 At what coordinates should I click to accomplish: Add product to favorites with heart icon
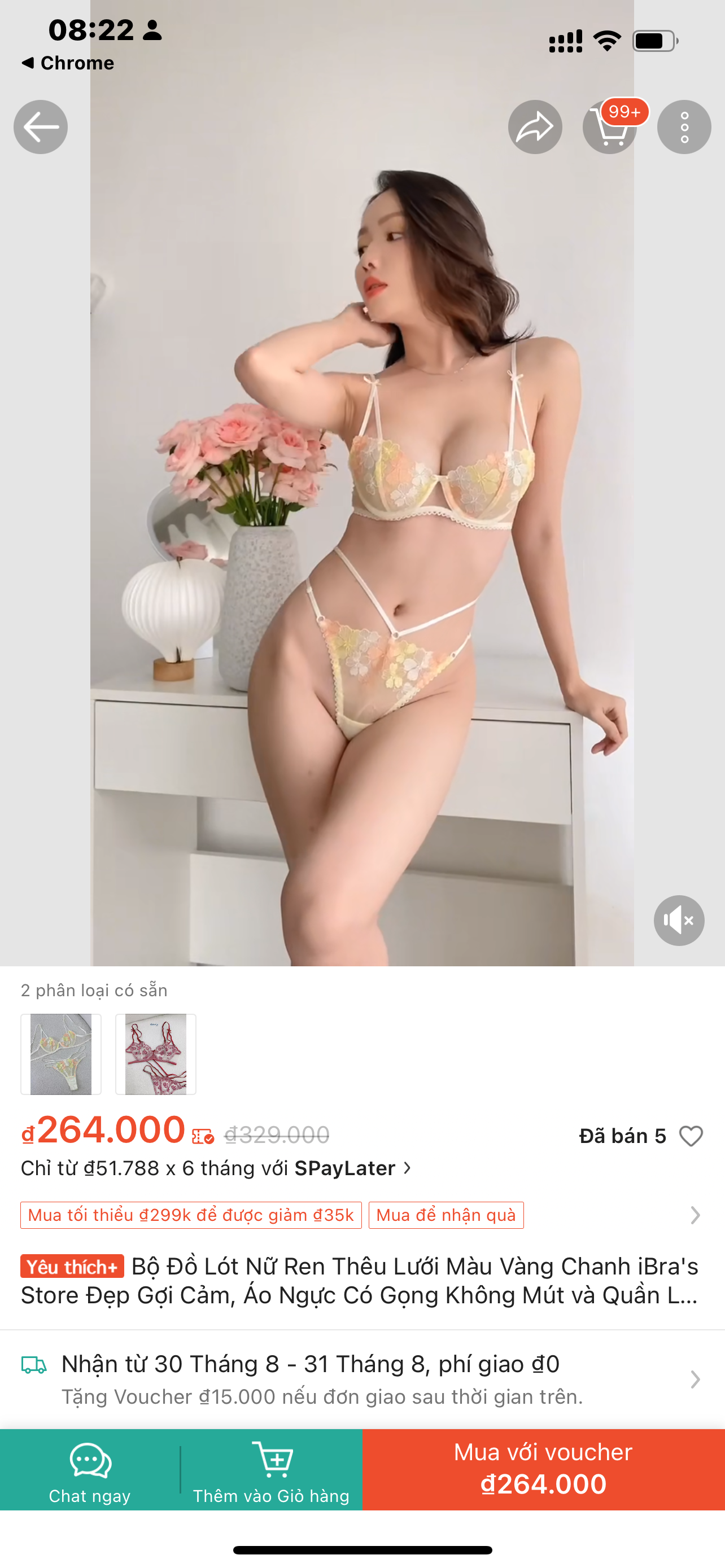(x=691, y=1136)
